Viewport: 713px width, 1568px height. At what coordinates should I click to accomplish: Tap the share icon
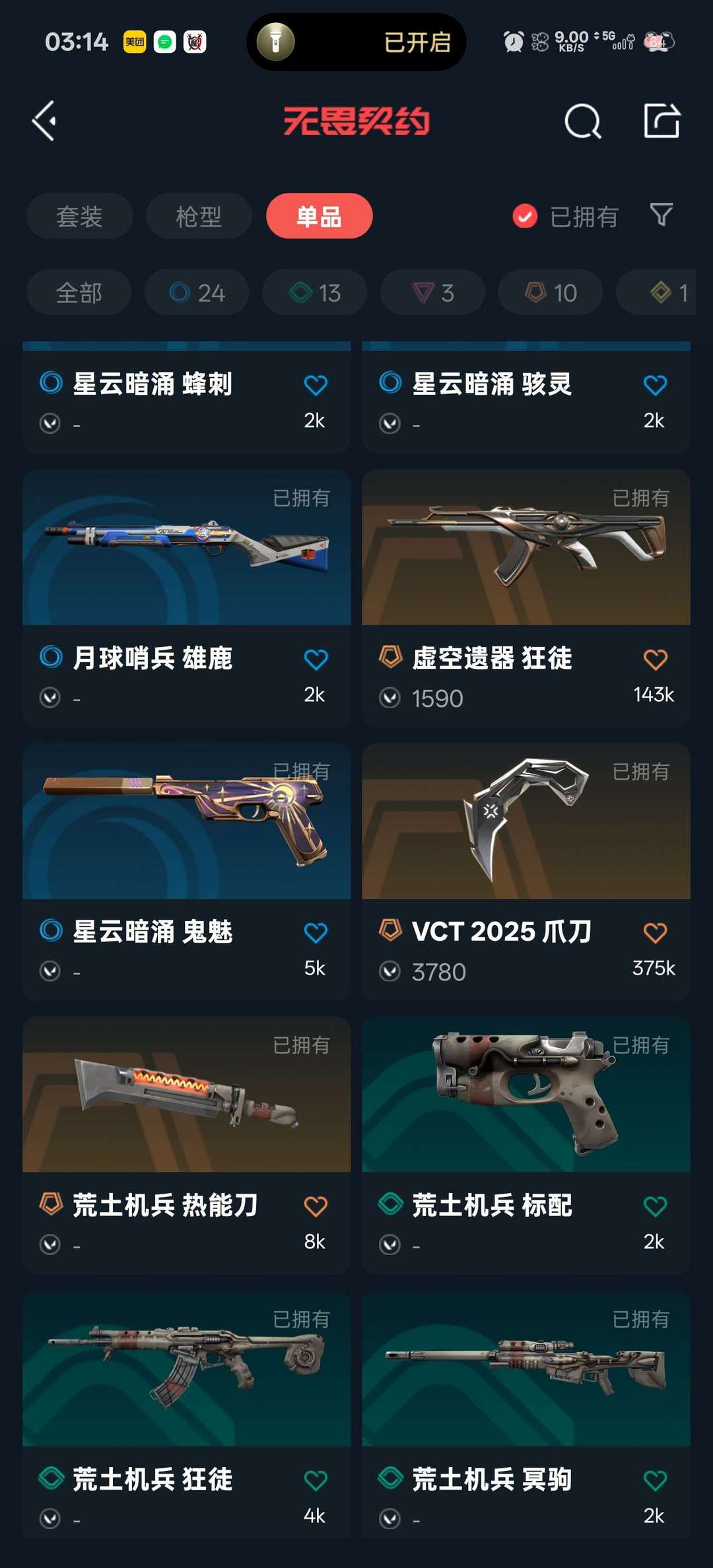pos(662,121)
